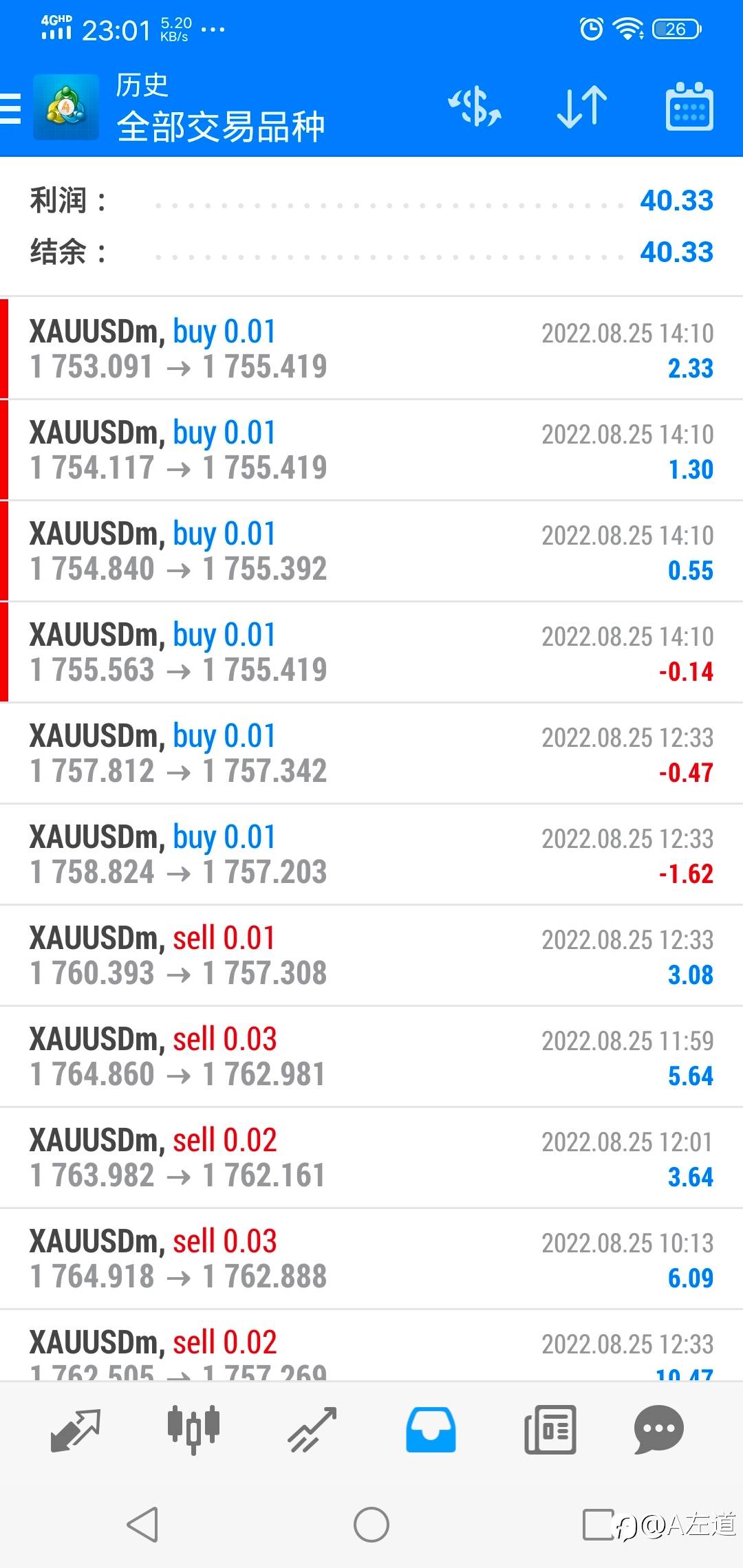Open the trade with profit 2.33

click(371, 349)
